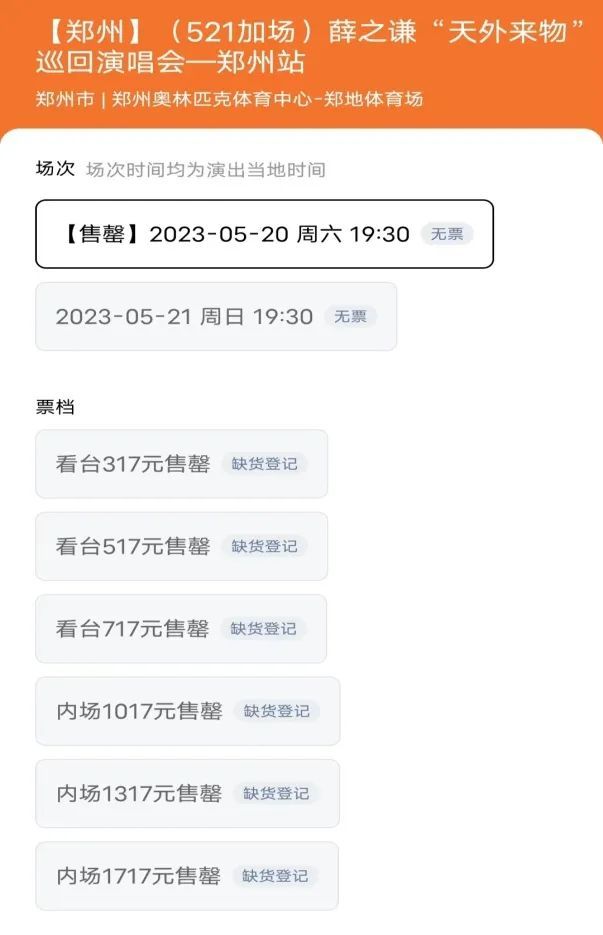Screen dimensions: 603x935
Task: Select the 内场1317元 ticket option
Action: 187,793
